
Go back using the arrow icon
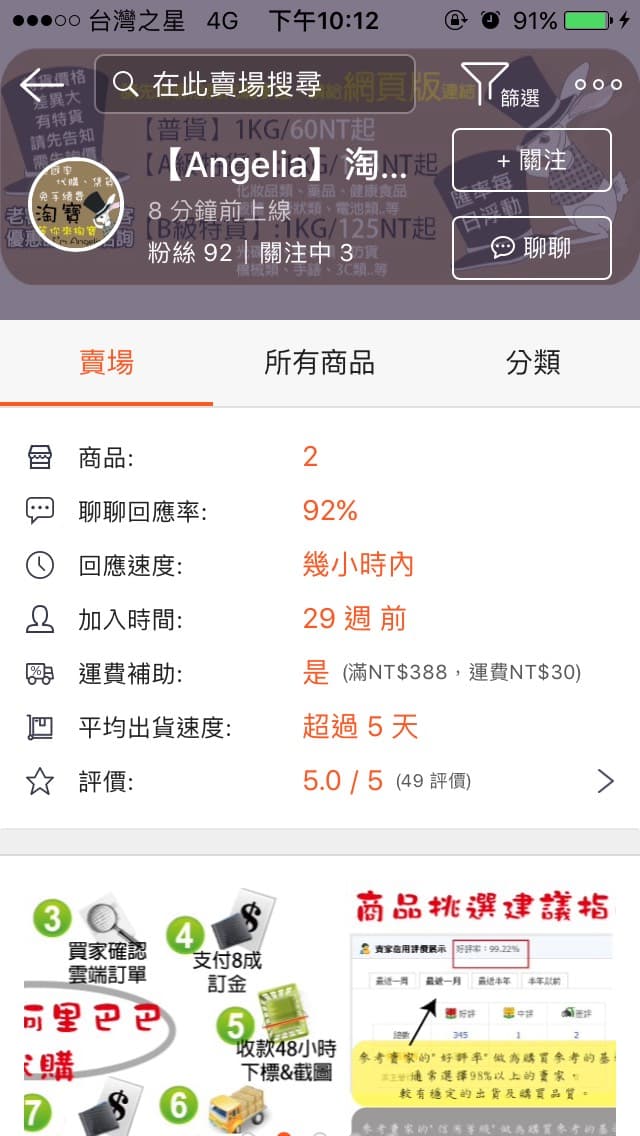tap(41, 85)
